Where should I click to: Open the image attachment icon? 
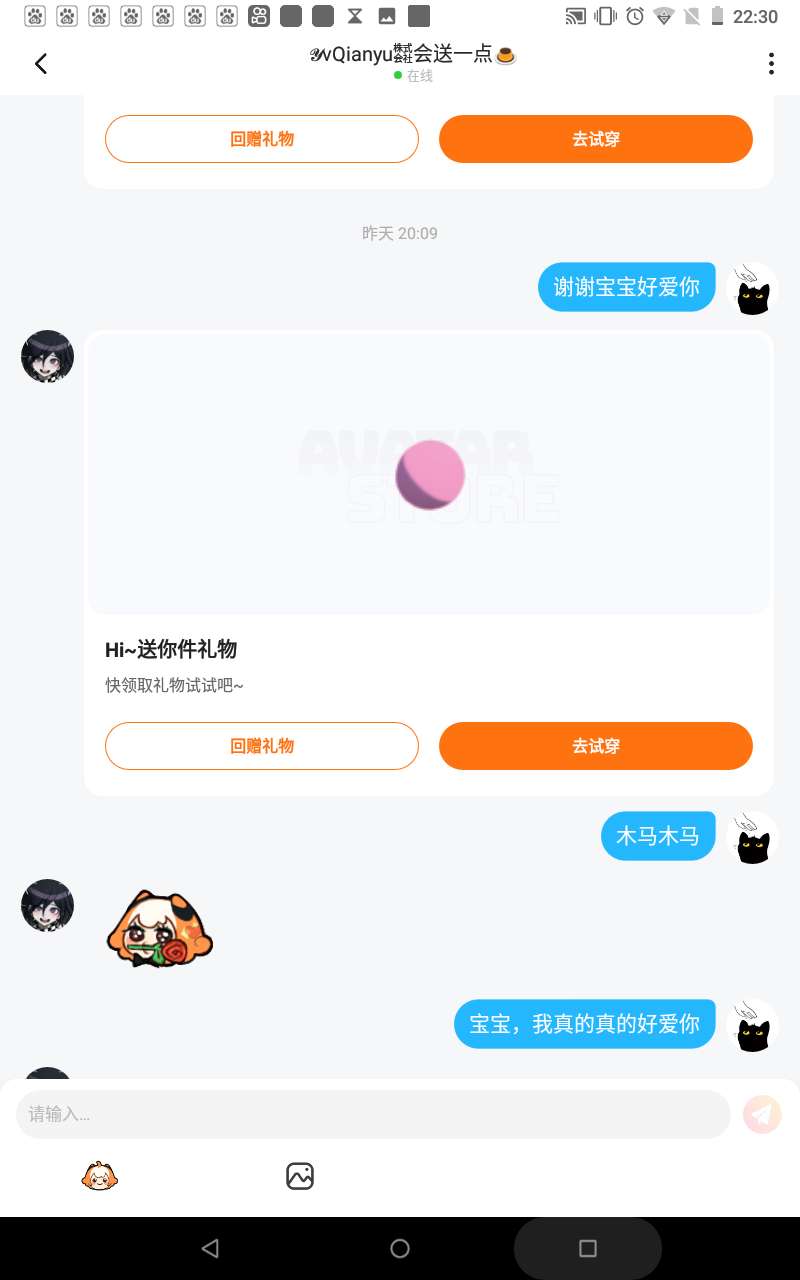(x=300, y=1176)
